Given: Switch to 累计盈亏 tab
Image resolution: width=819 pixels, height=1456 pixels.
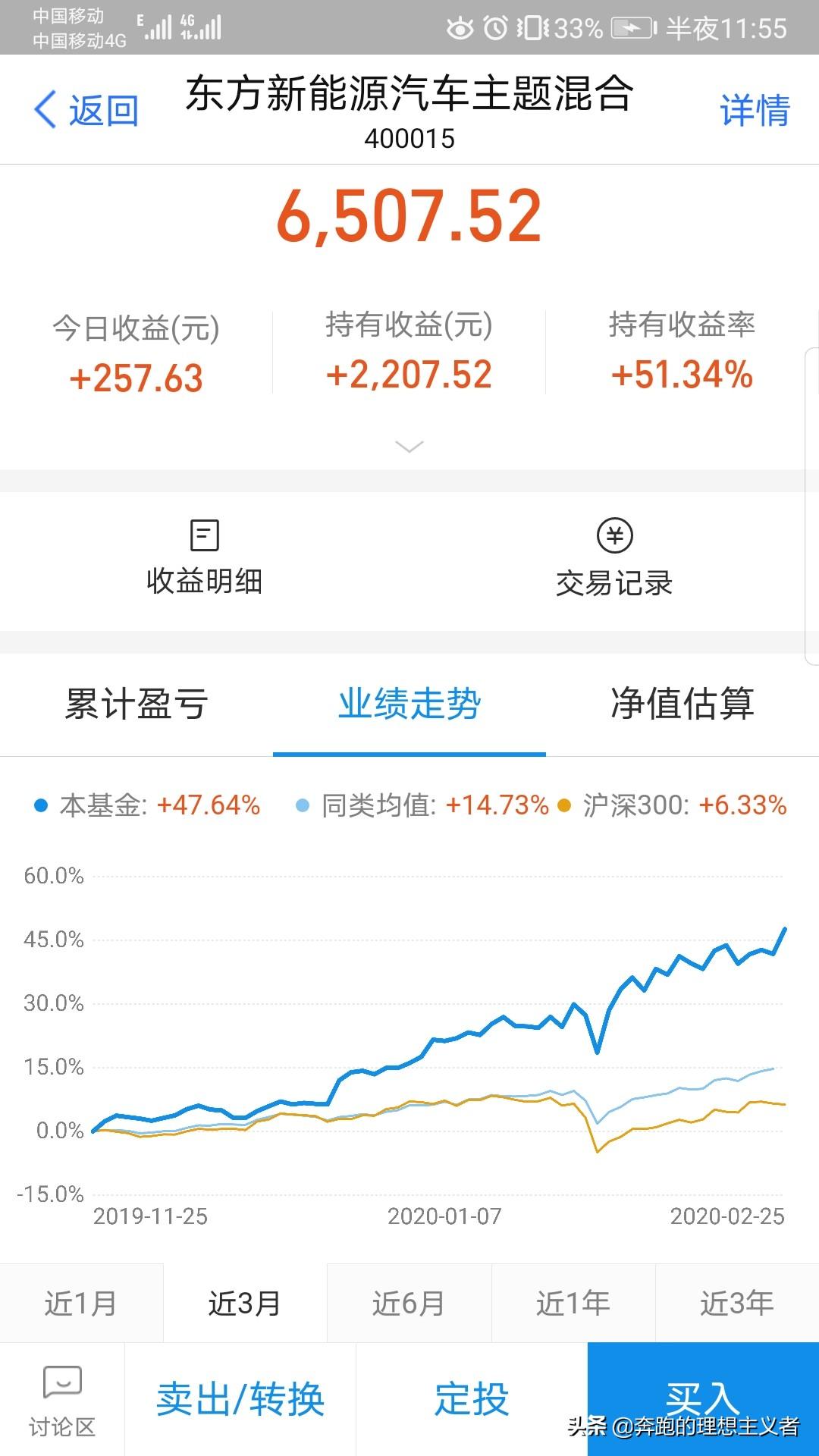Looking at the screenshot, I should [x=136, y=704].
